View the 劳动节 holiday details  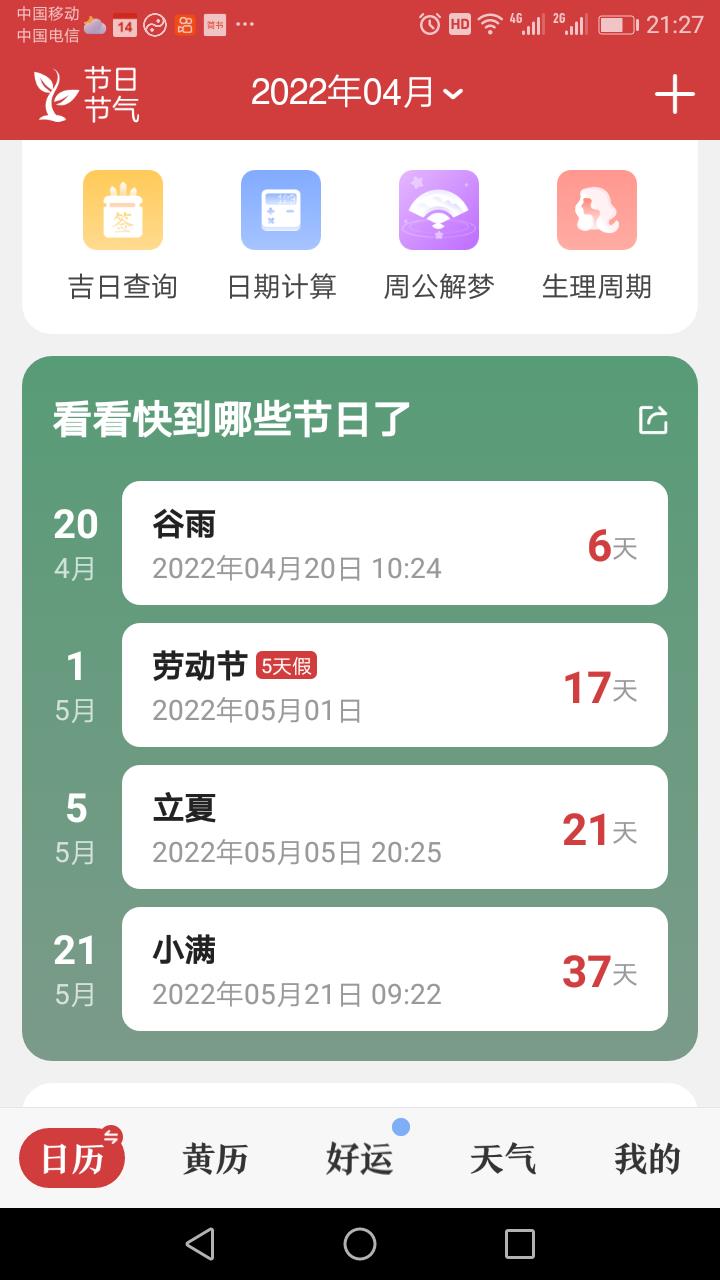(394, 685)
